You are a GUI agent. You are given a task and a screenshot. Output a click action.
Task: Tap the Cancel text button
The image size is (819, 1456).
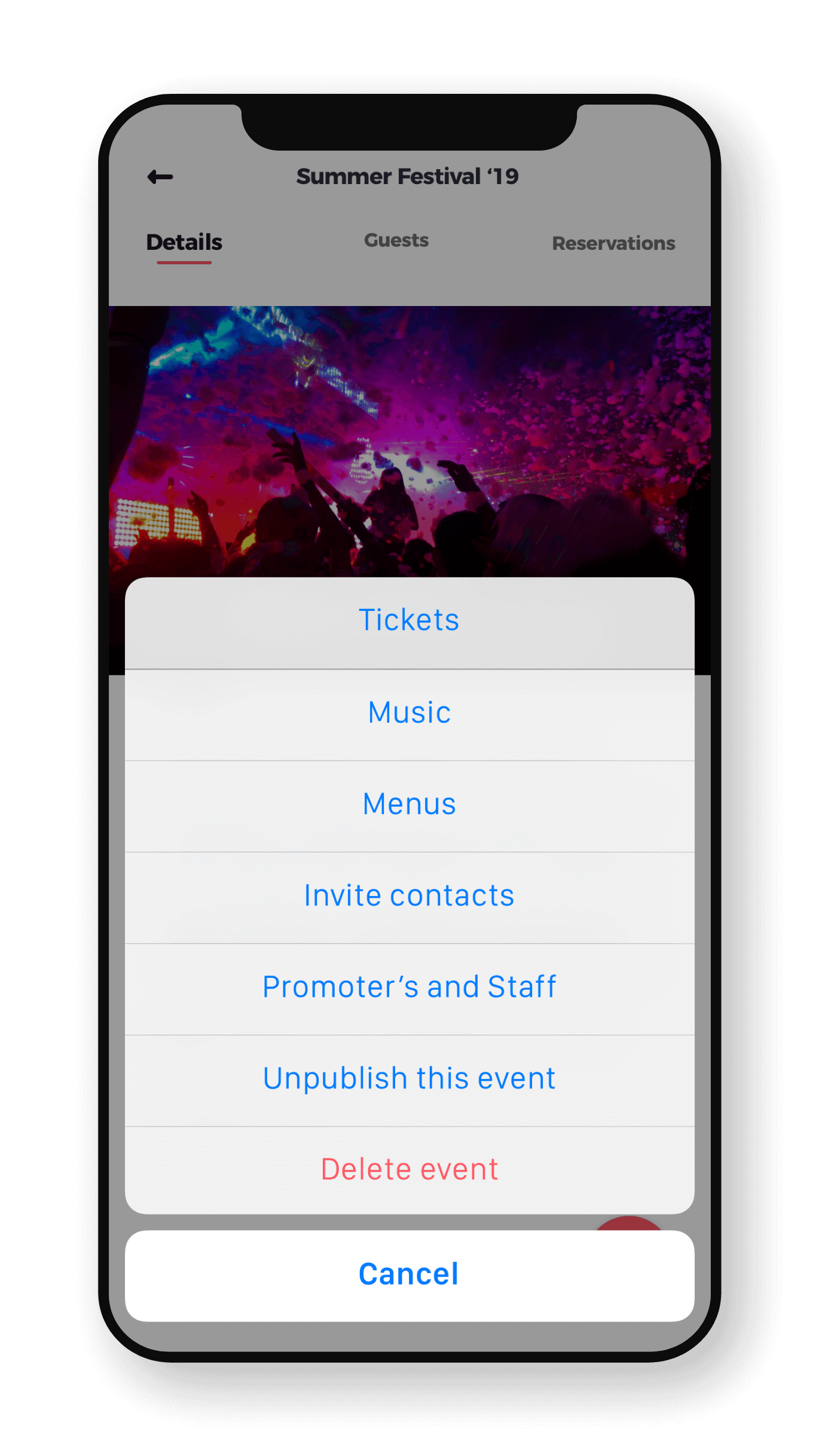tap(409, 1273)
